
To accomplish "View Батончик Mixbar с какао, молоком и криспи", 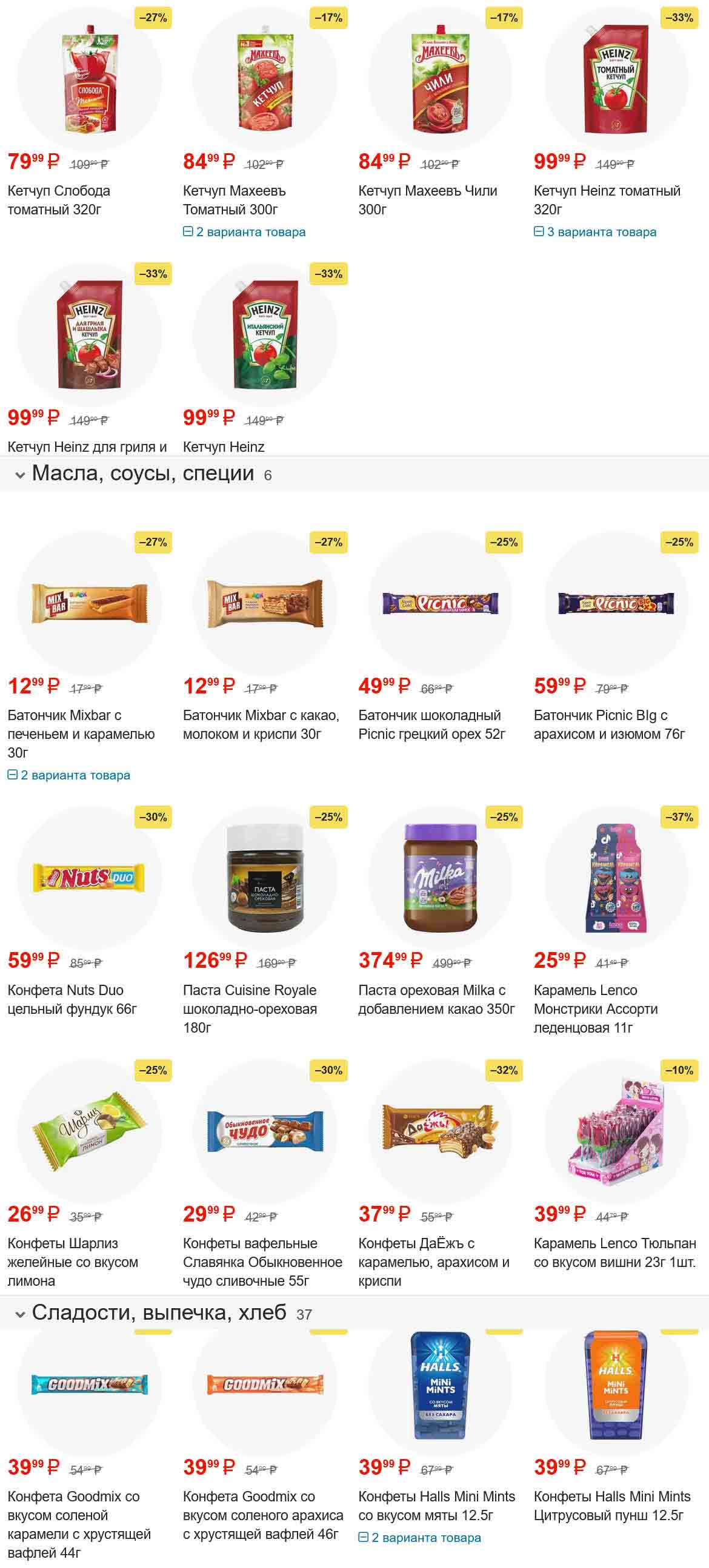I will pyautogui.click(x=261, y=724).
